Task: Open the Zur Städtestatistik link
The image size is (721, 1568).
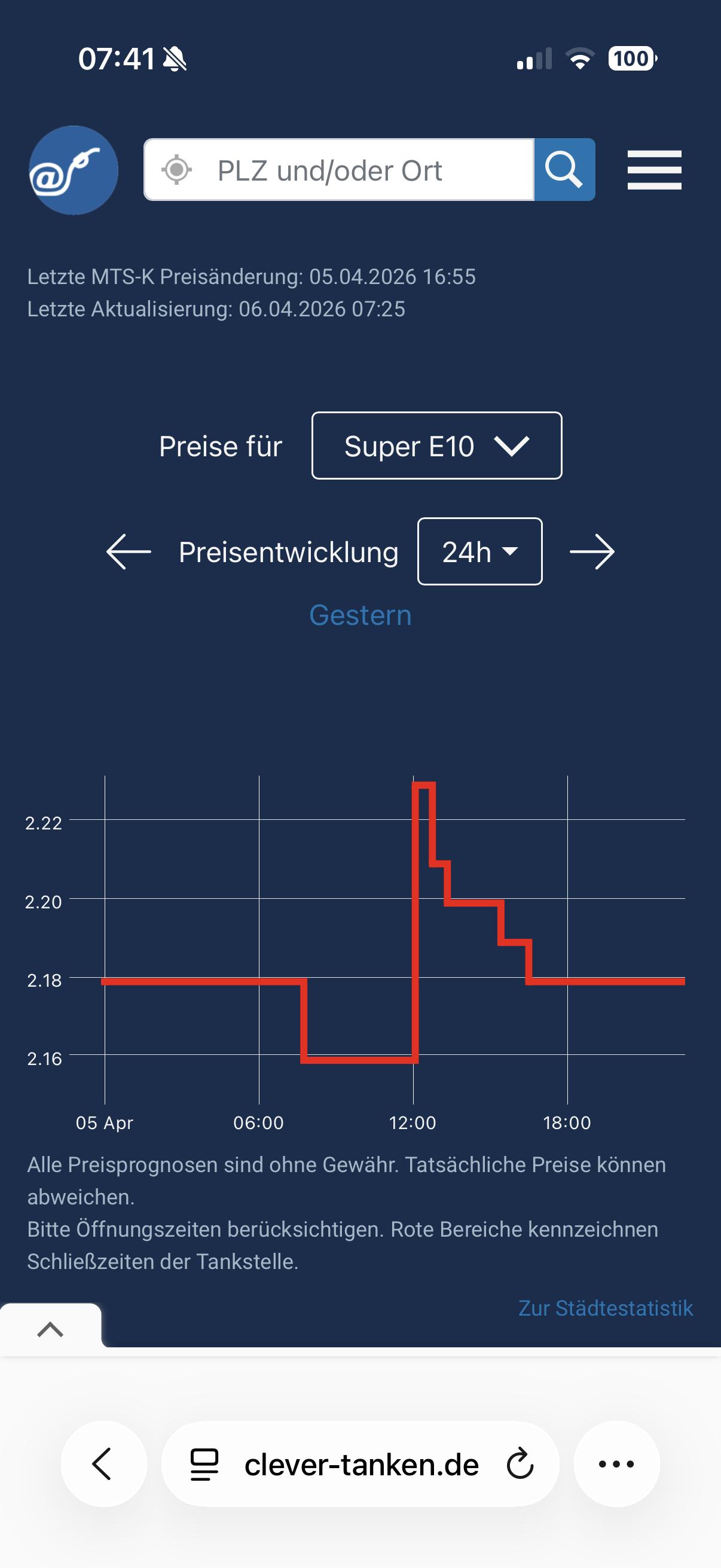Action: tap(605, 1307)
